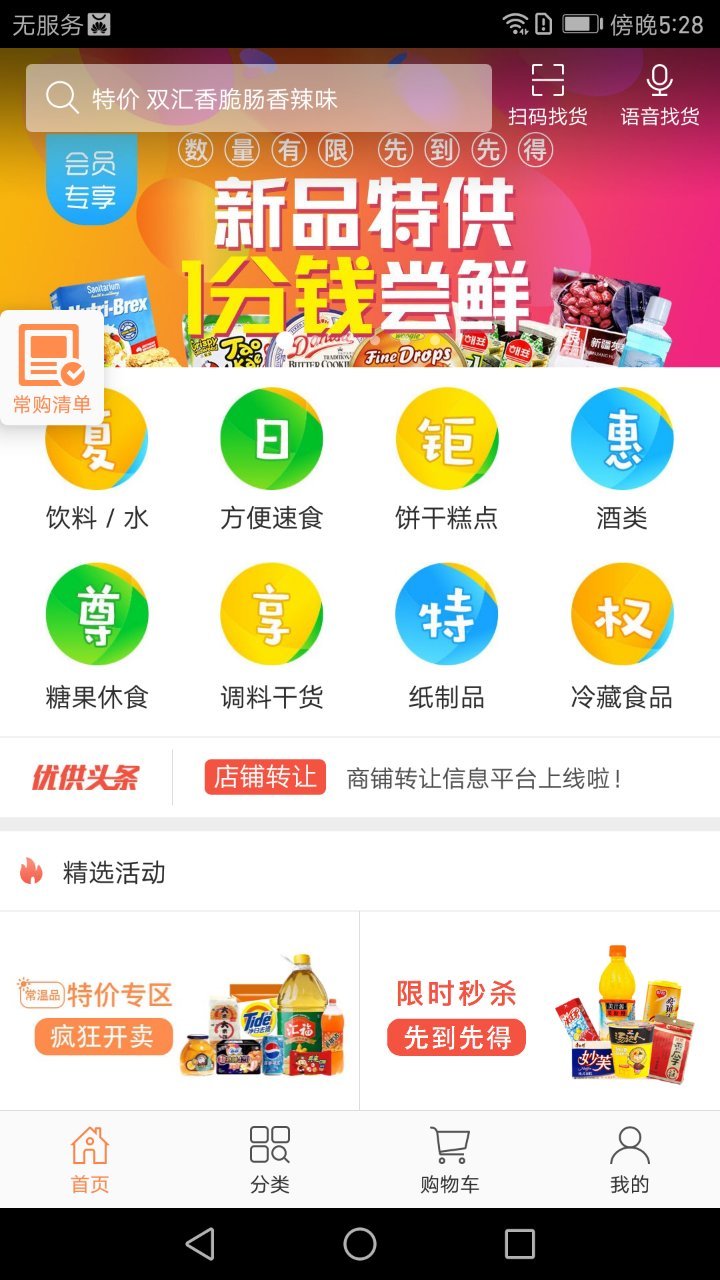The width and height of the screenshot is (720, 1280).
Task: Open the 新品特供 1分钱尝鲜 promo banner
Action: point(360,250)
